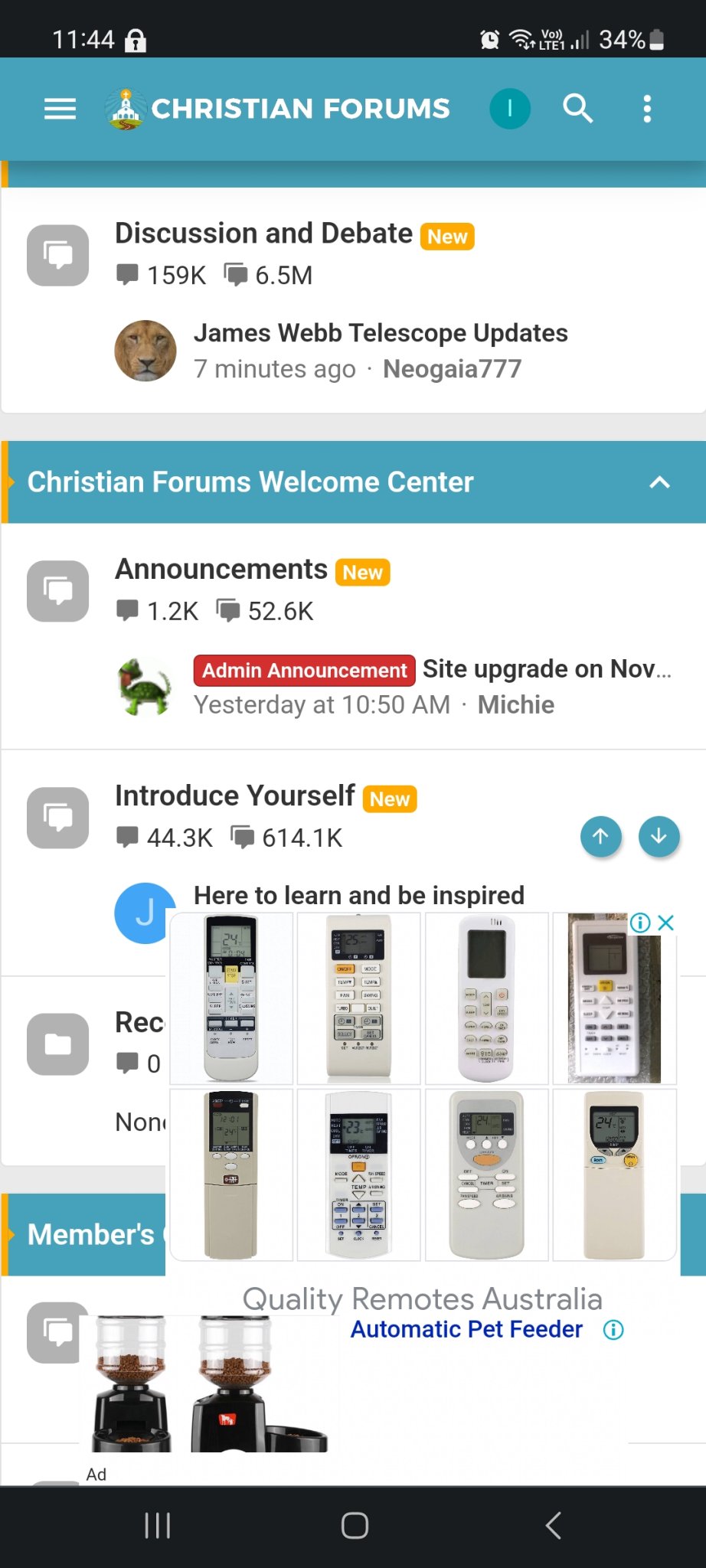Collapse the Christian Forums Welcome Center section
Image resolution: width=706 pixels, height=1568 pixels.
tap(659, 482)
